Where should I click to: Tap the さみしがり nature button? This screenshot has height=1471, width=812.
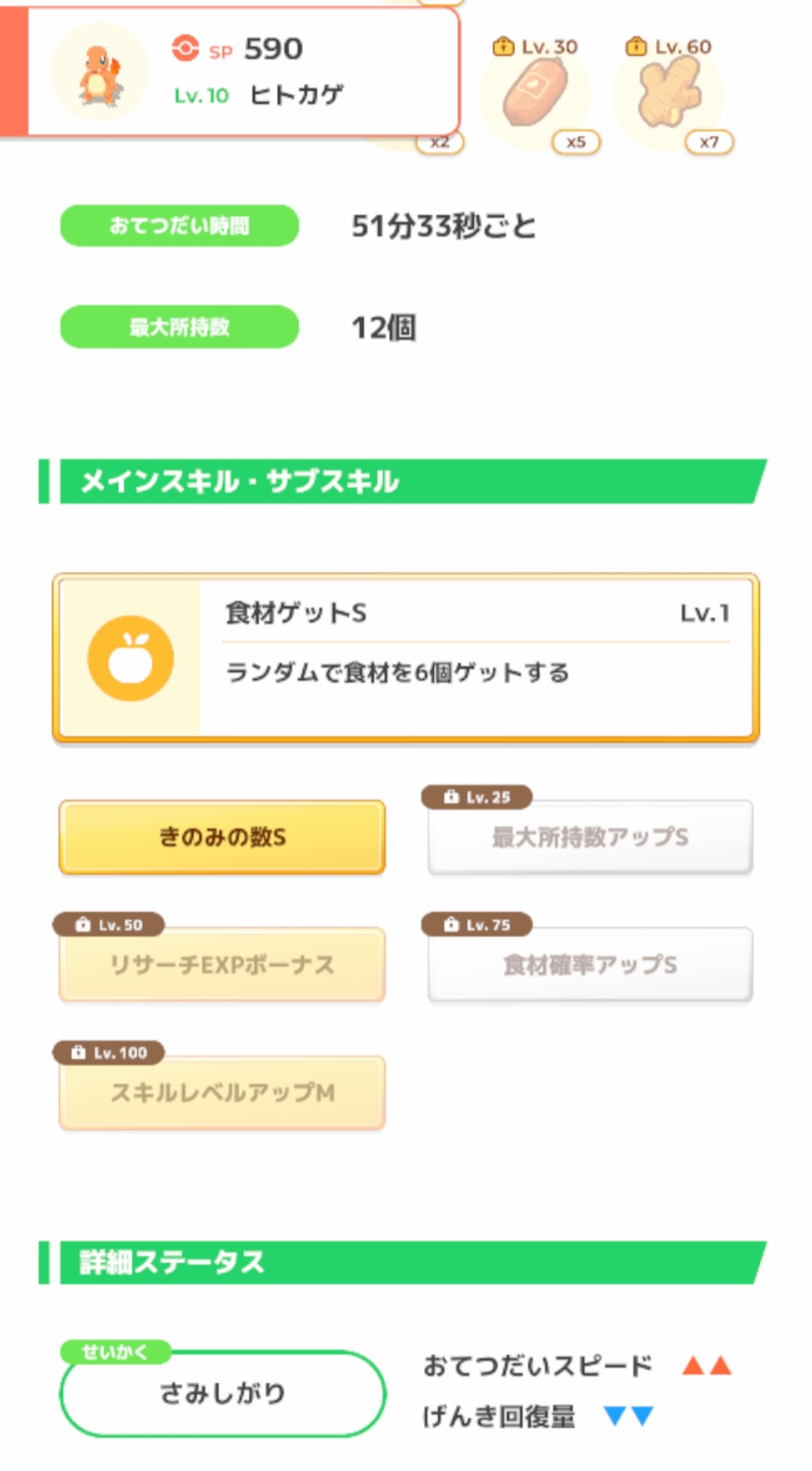tap(223, 1393)
